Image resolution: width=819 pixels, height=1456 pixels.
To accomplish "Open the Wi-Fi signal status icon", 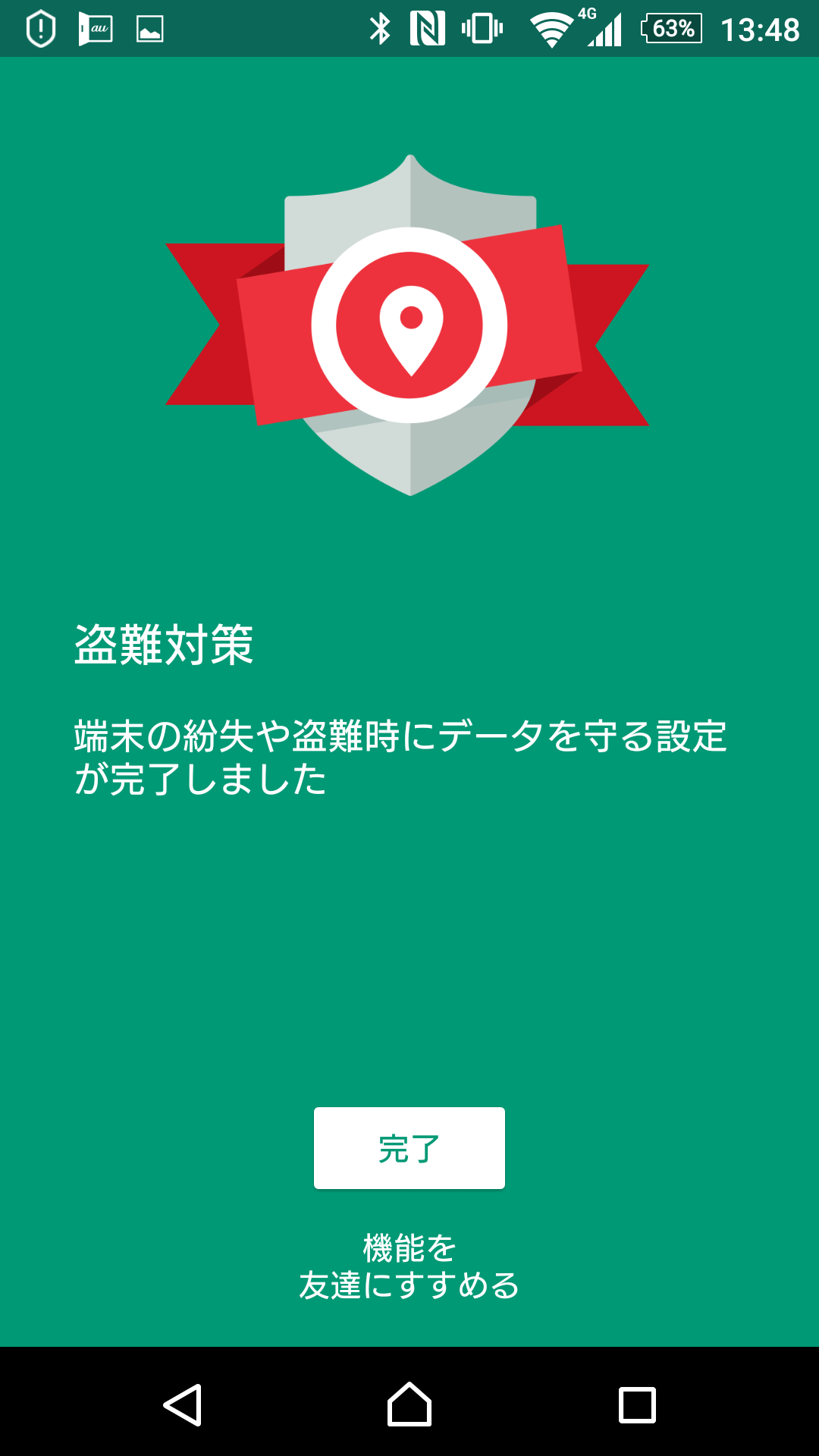I will [x=551, y=29].
